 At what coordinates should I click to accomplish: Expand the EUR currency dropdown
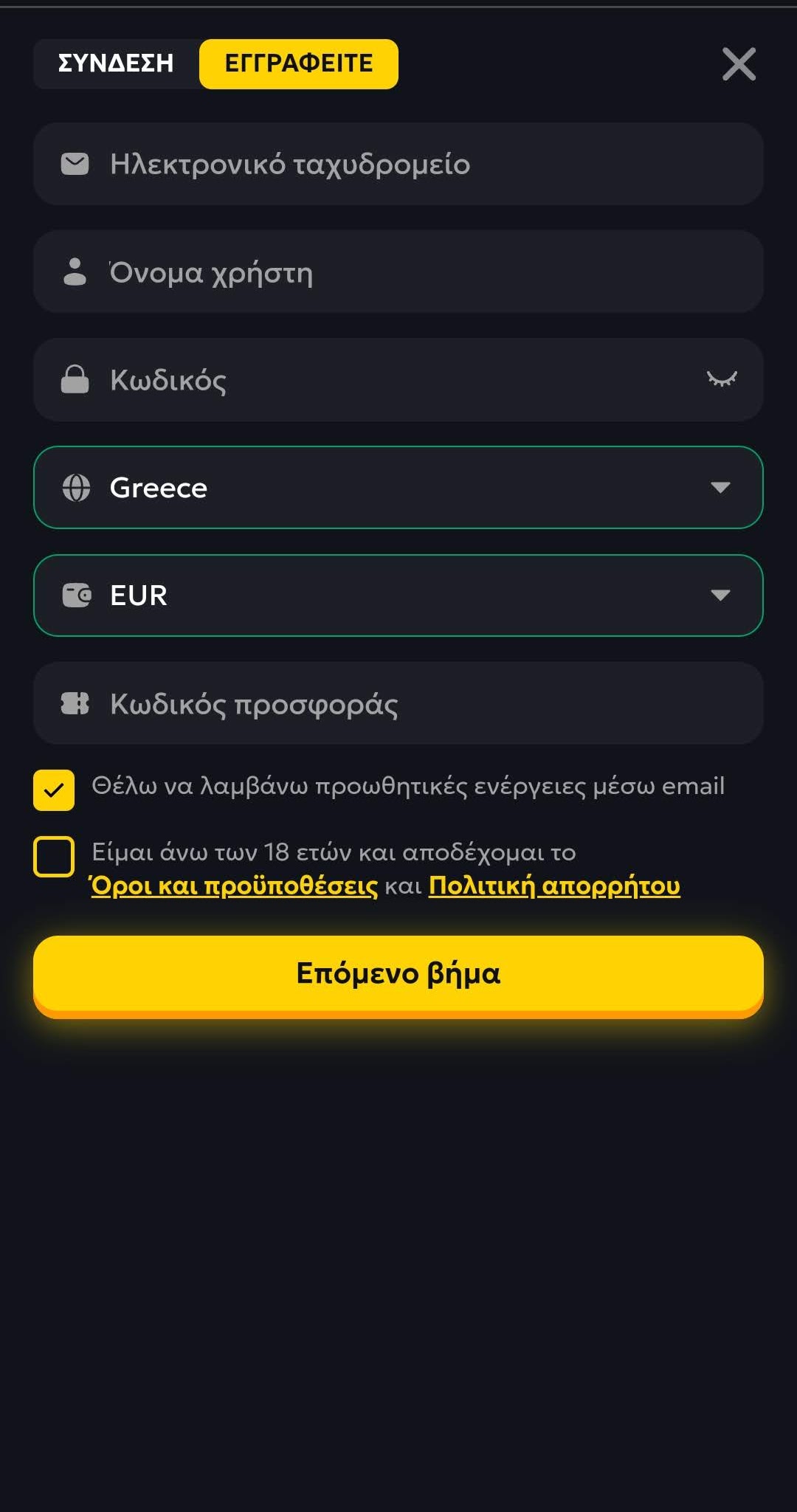[398, 596]
